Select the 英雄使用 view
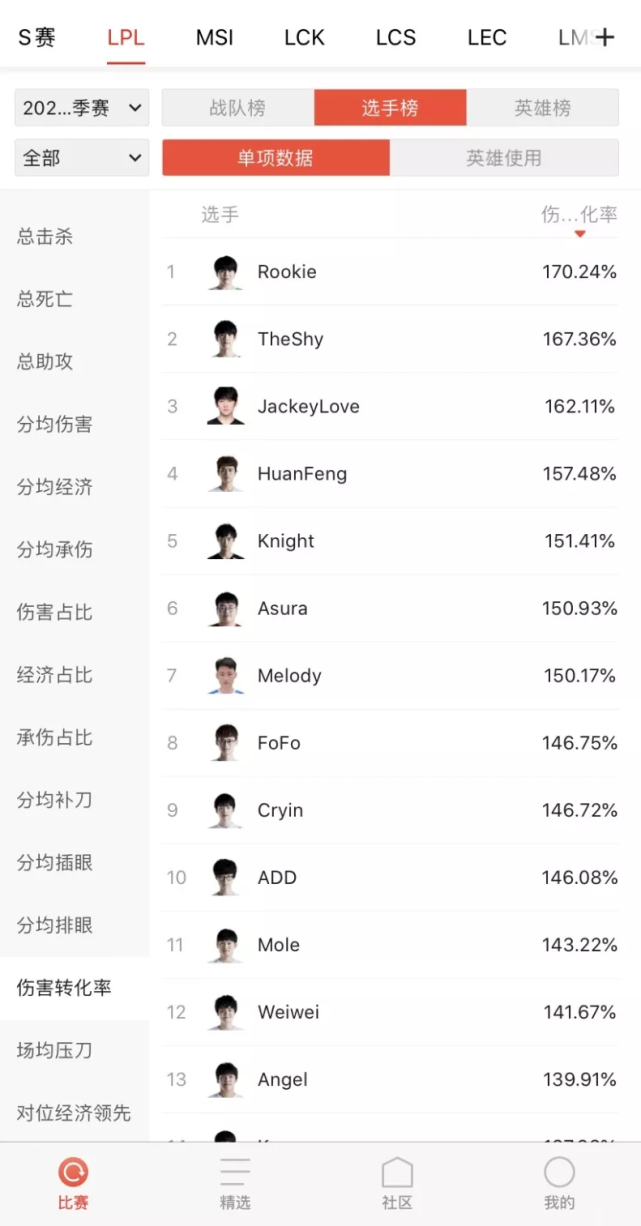 504,158
